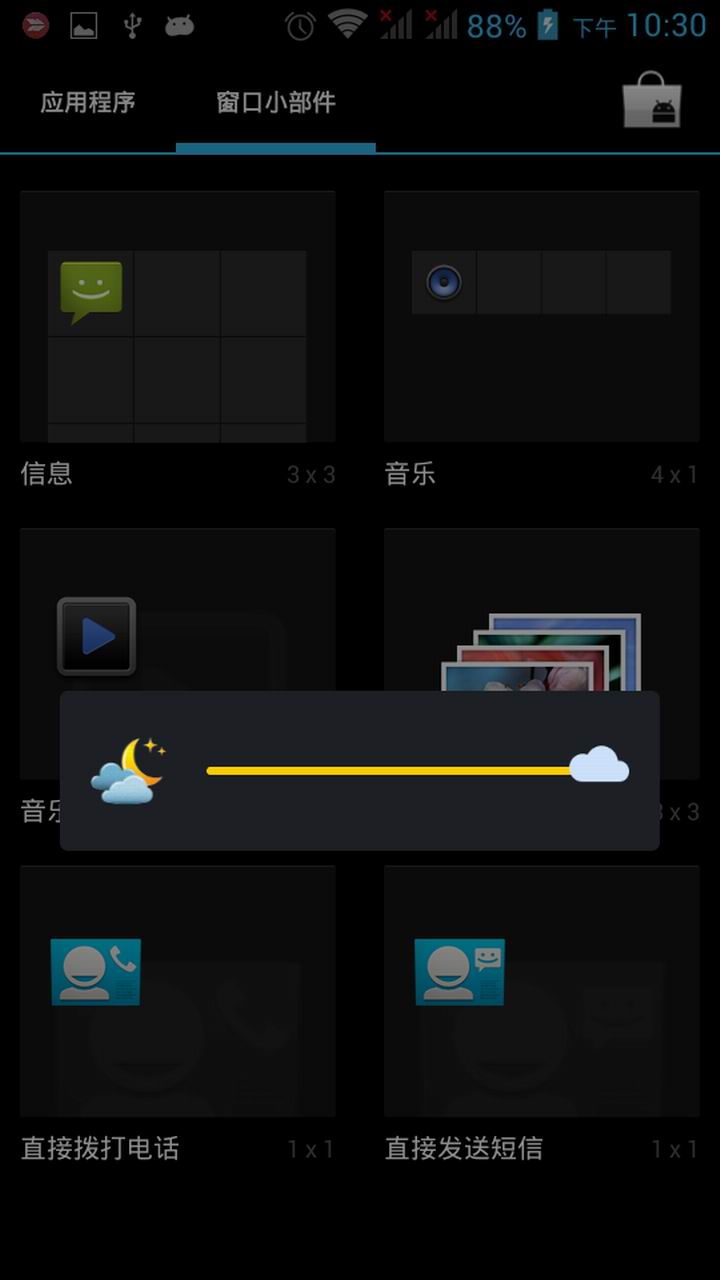Select the 信息 3x3 widget
The image size is (720, 1280).
(177, 317)
